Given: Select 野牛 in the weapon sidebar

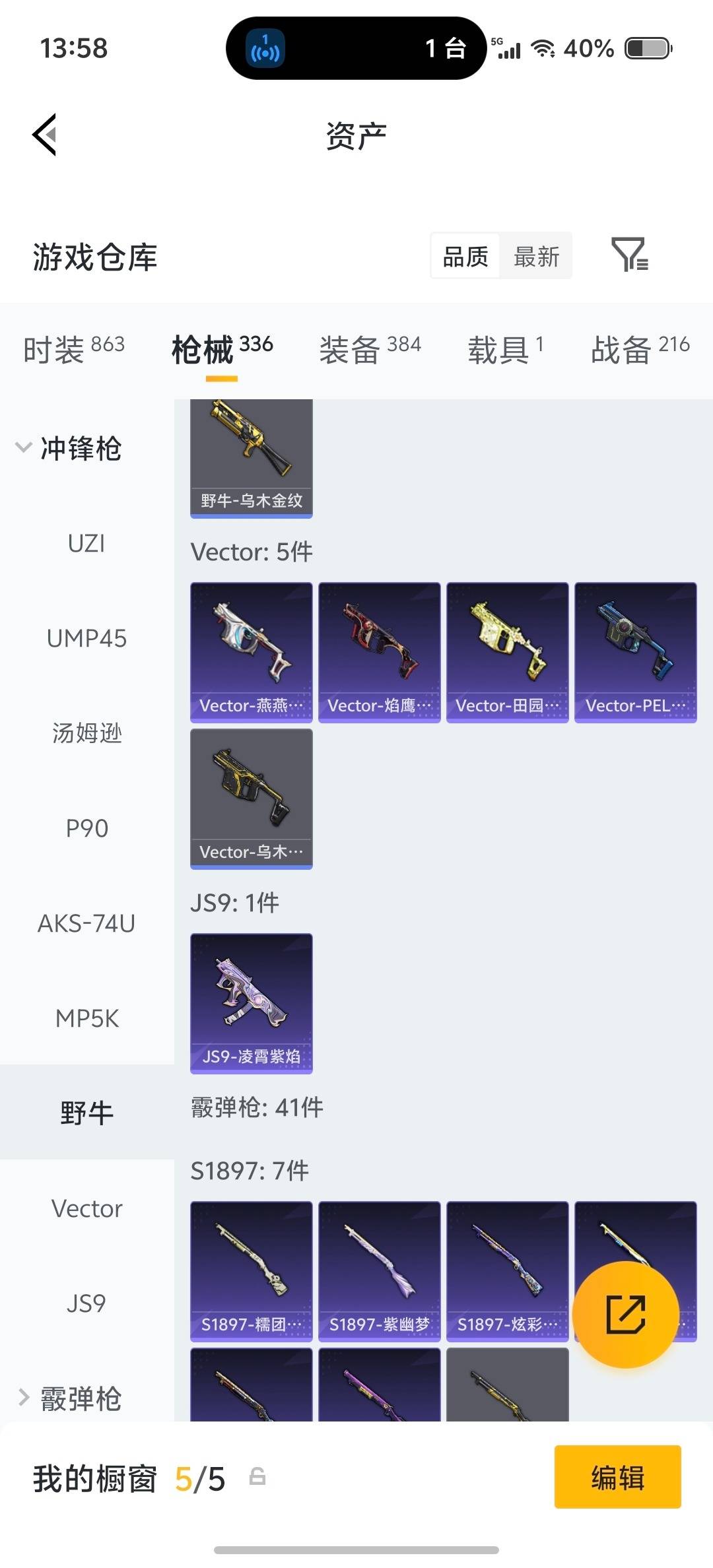Looking at the screenshot, I should tap(87, 1113).
